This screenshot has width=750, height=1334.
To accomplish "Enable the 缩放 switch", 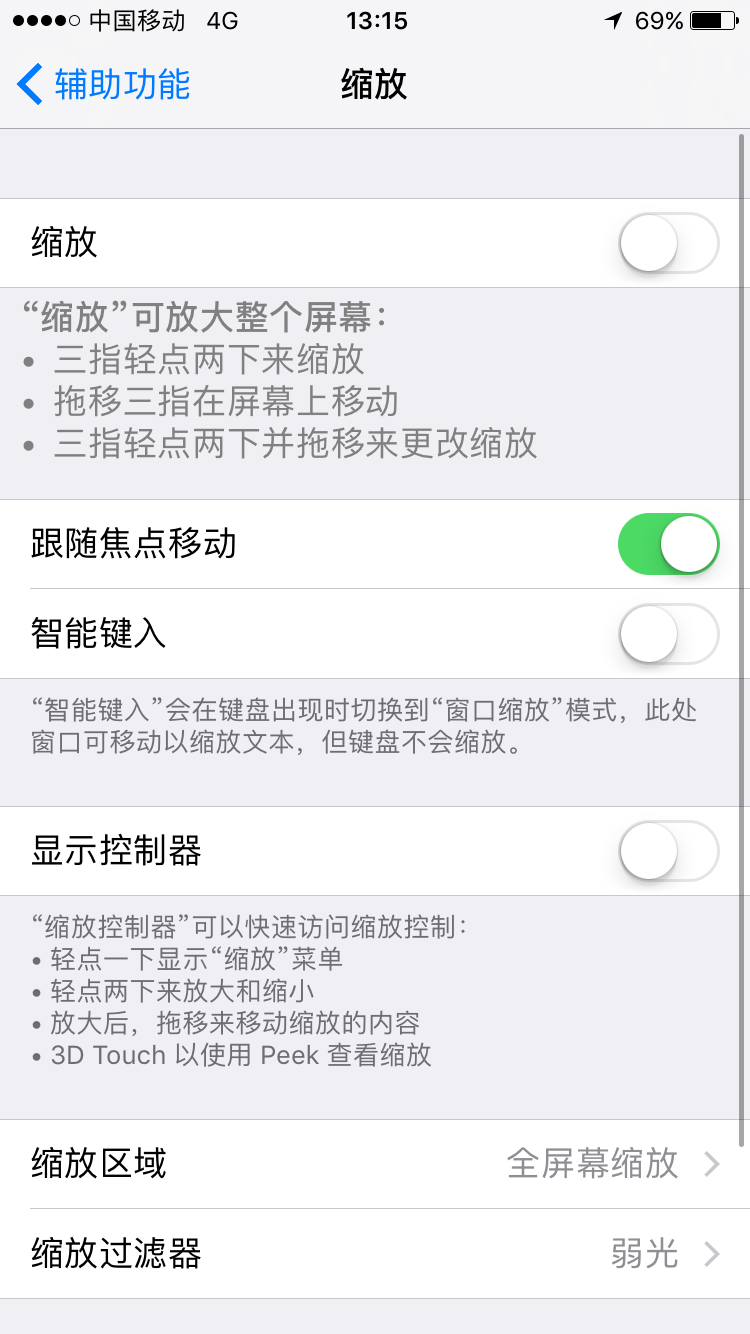I will 669,243.
